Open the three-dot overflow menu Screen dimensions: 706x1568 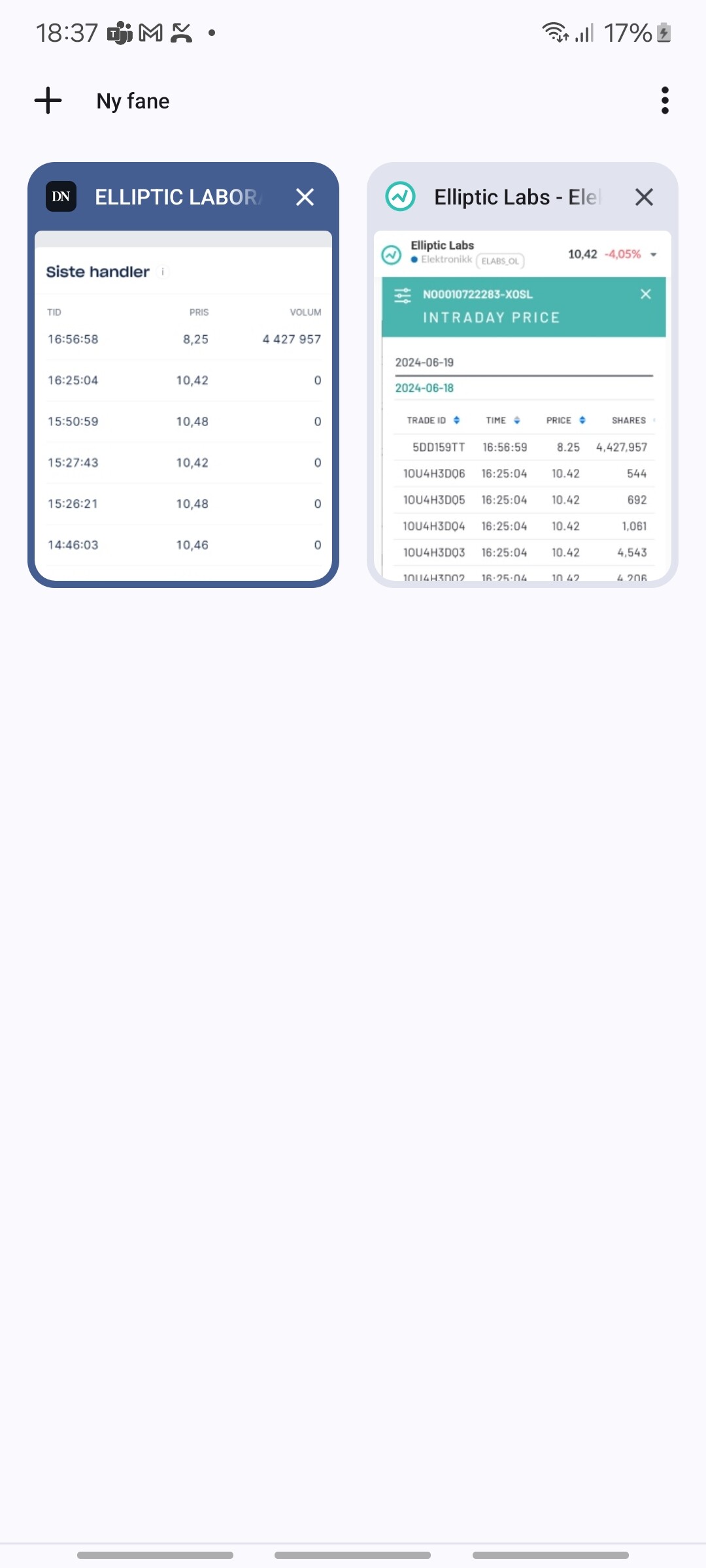click(x=665, y=101)
